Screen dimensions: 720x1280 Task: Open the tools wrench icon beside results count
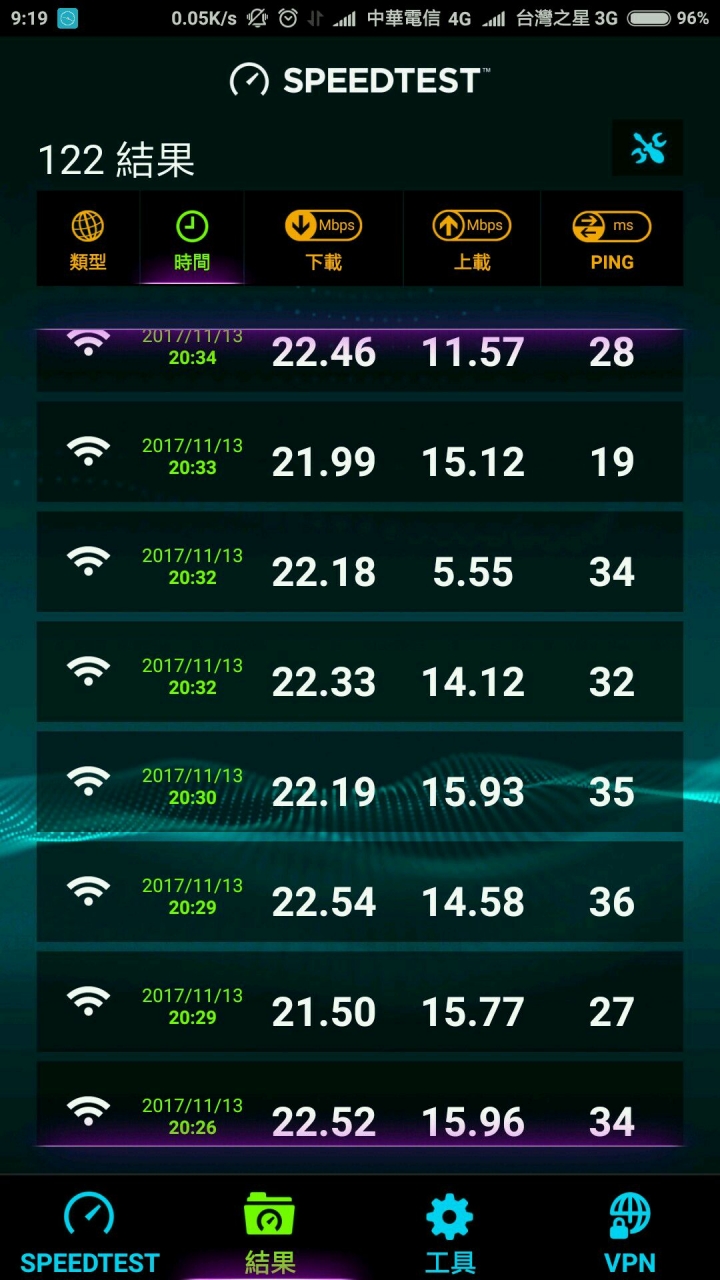(647, 149)
